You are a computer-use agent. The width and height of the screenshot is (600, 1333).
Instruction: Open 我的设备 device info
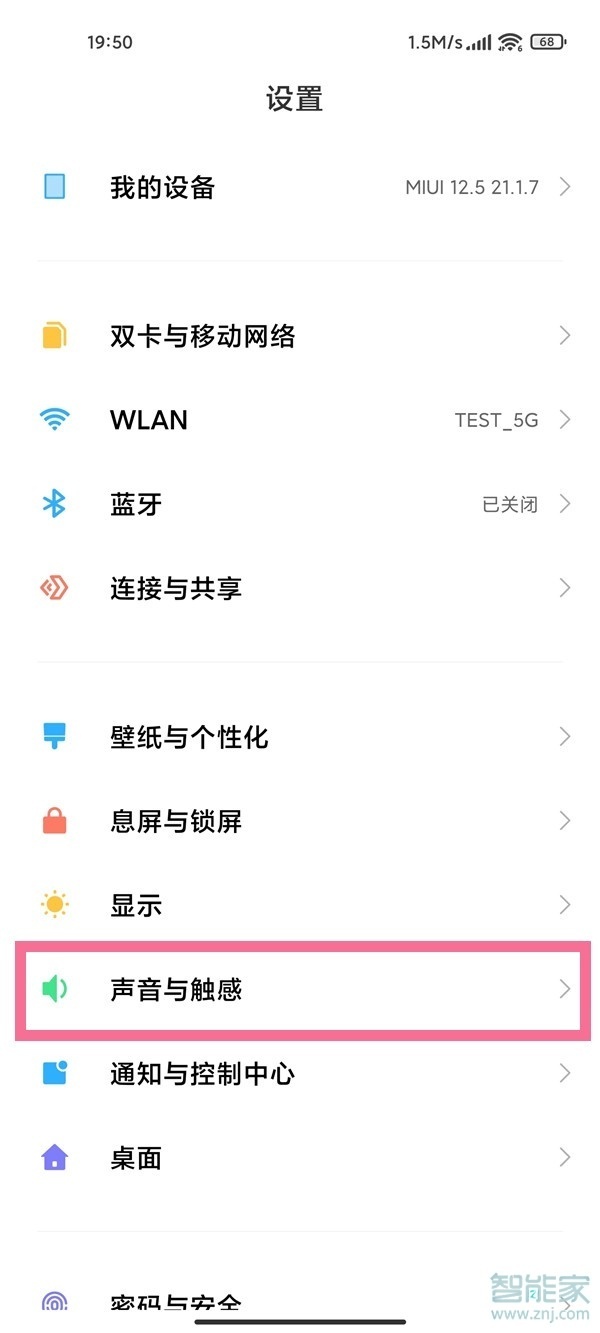click(300, 187)
